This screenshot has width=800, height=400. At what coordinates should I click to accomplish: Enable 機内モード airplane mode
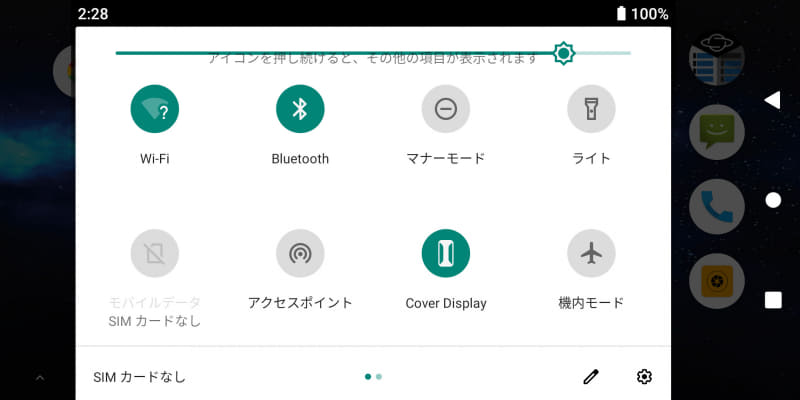591,254
